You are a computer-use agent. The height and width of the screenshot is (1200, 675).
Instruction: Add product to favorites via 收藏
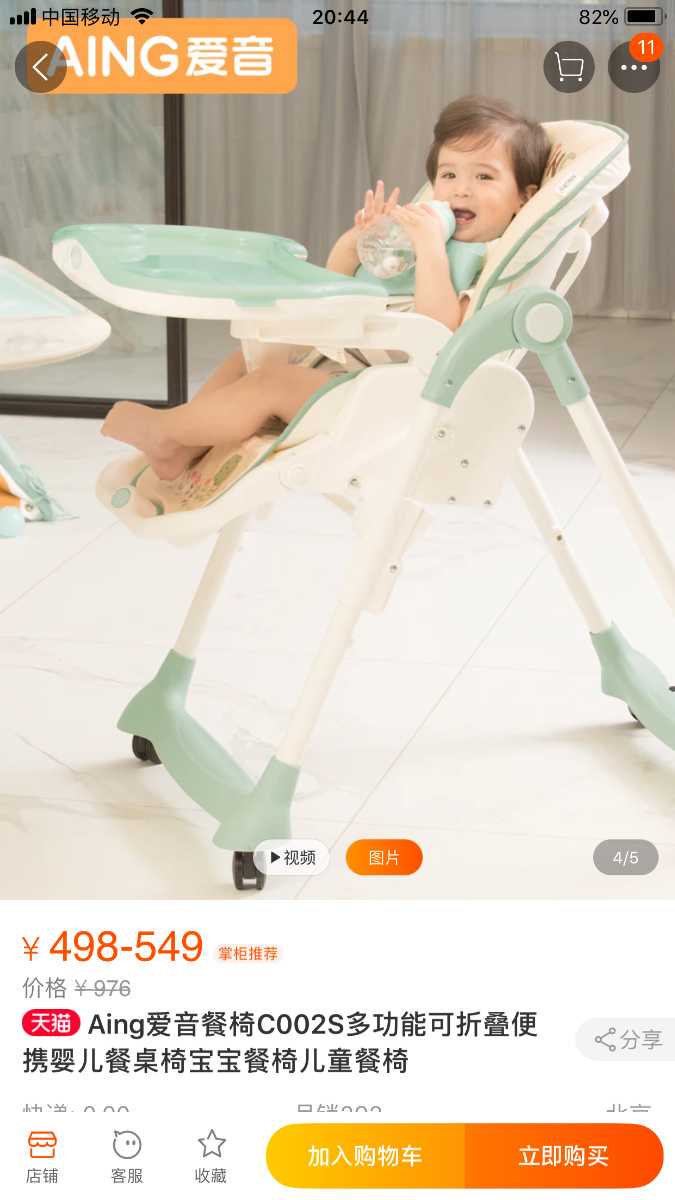[211, 1156]
